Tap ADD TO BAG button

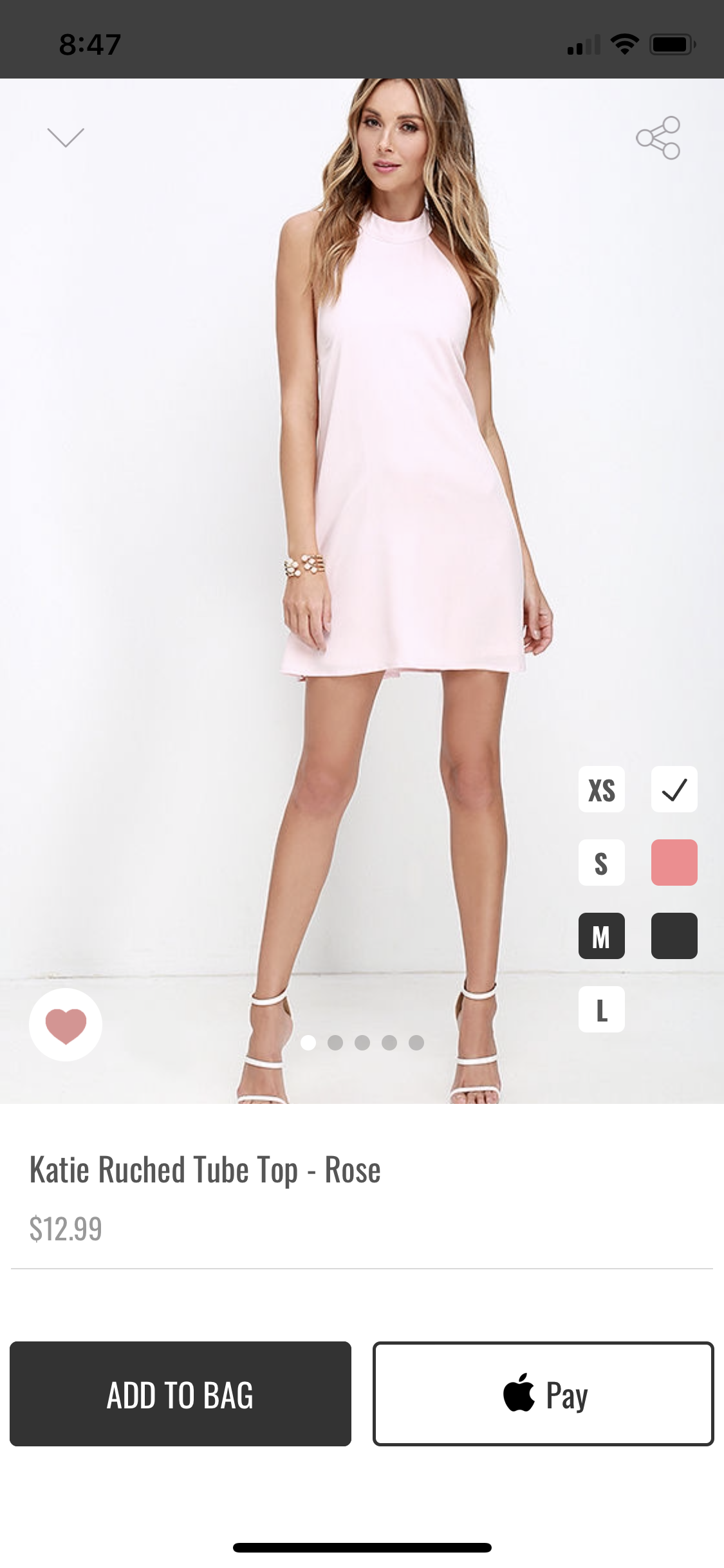pos(180,1394)
